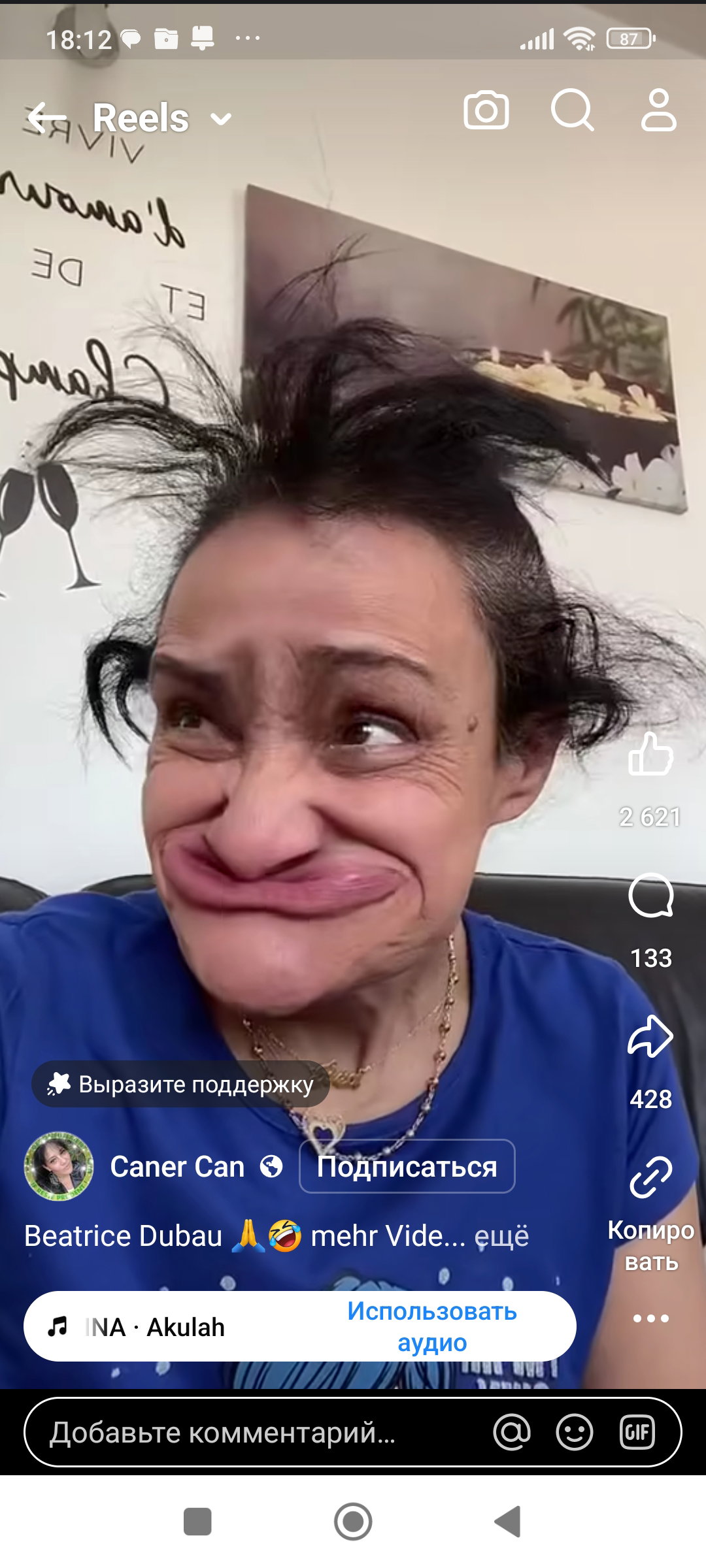Open the profile icon at top

pos(658,110)
